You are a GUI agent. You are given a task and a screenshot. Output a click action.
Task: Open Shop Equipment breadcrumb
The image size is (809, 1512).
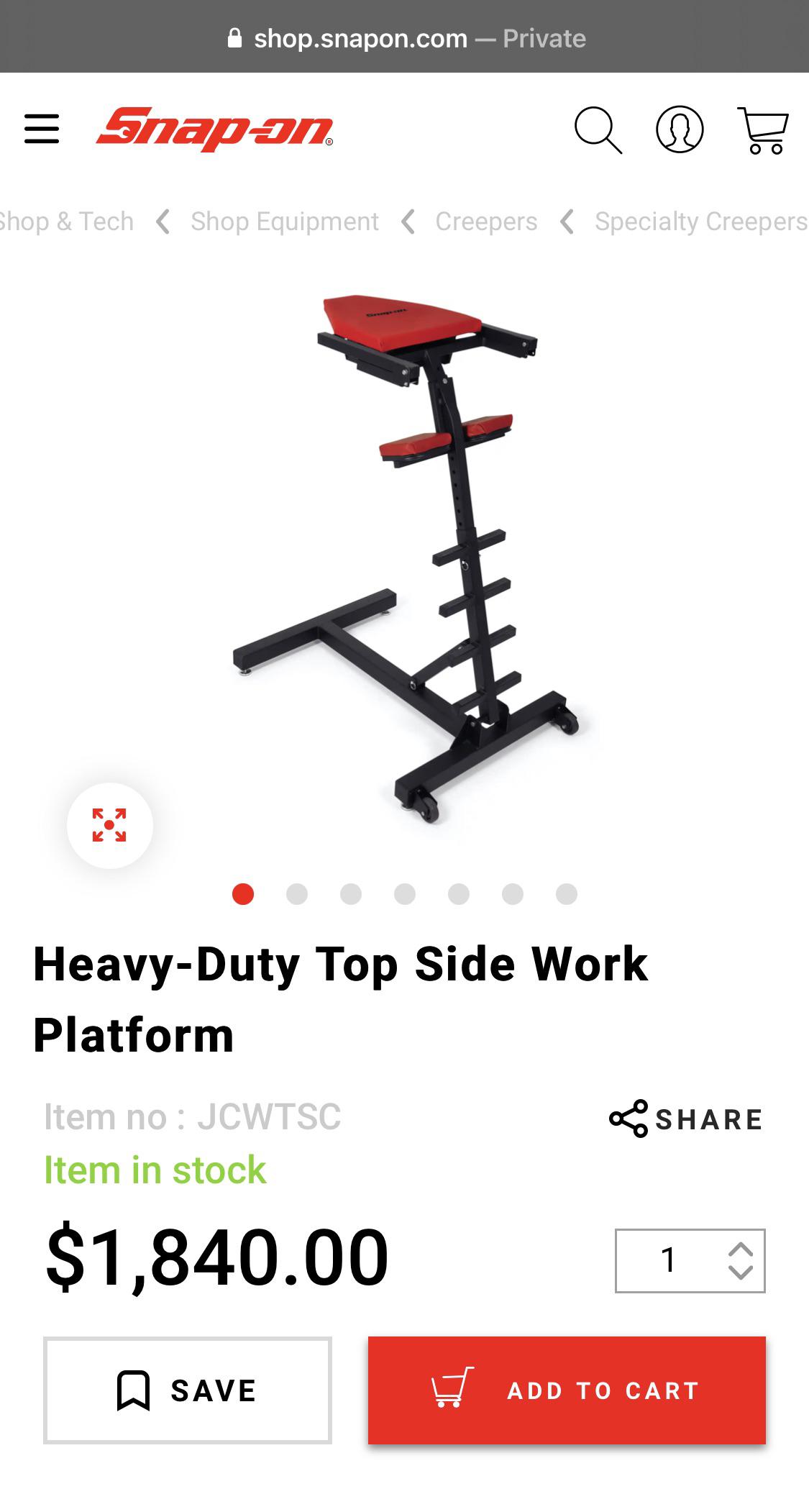coord(284,222)
